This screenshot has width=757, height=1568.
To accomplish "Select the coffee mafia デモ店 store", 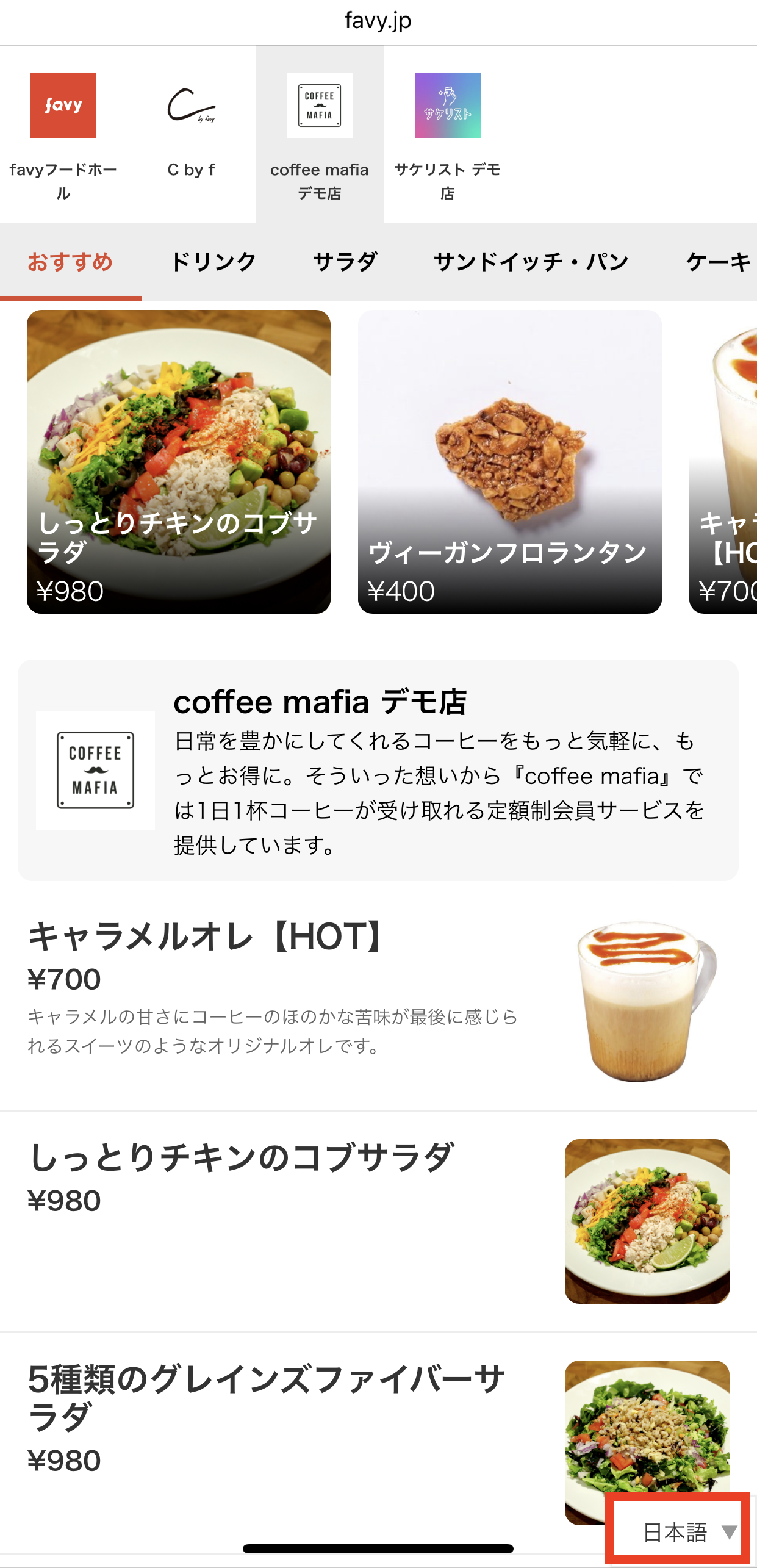I will 319,135.
